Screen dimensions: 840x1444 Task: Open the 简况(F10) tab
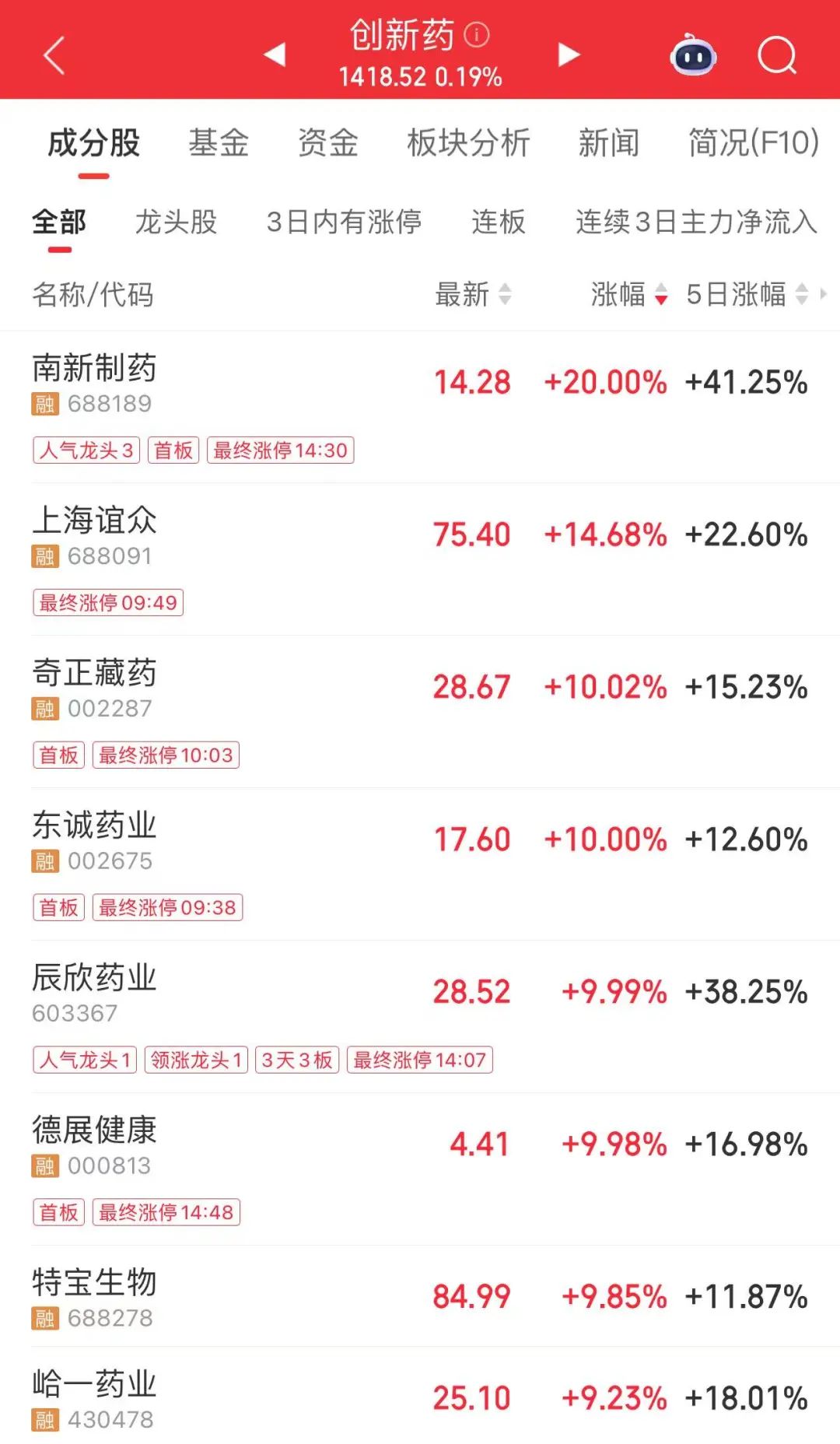(753, 143)
